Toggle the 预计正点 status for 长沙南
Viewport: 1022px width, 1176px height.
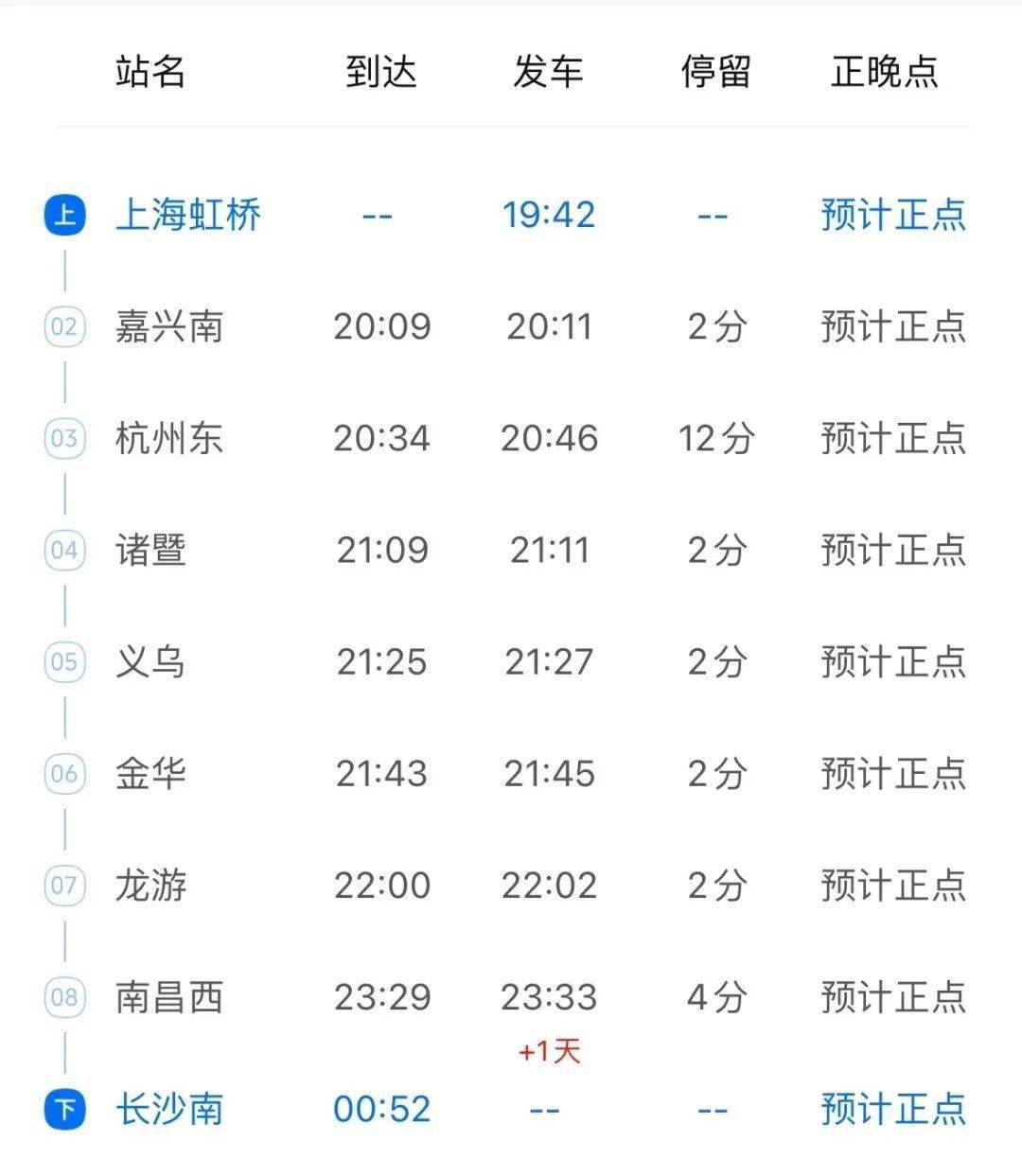coord(890,1109)
